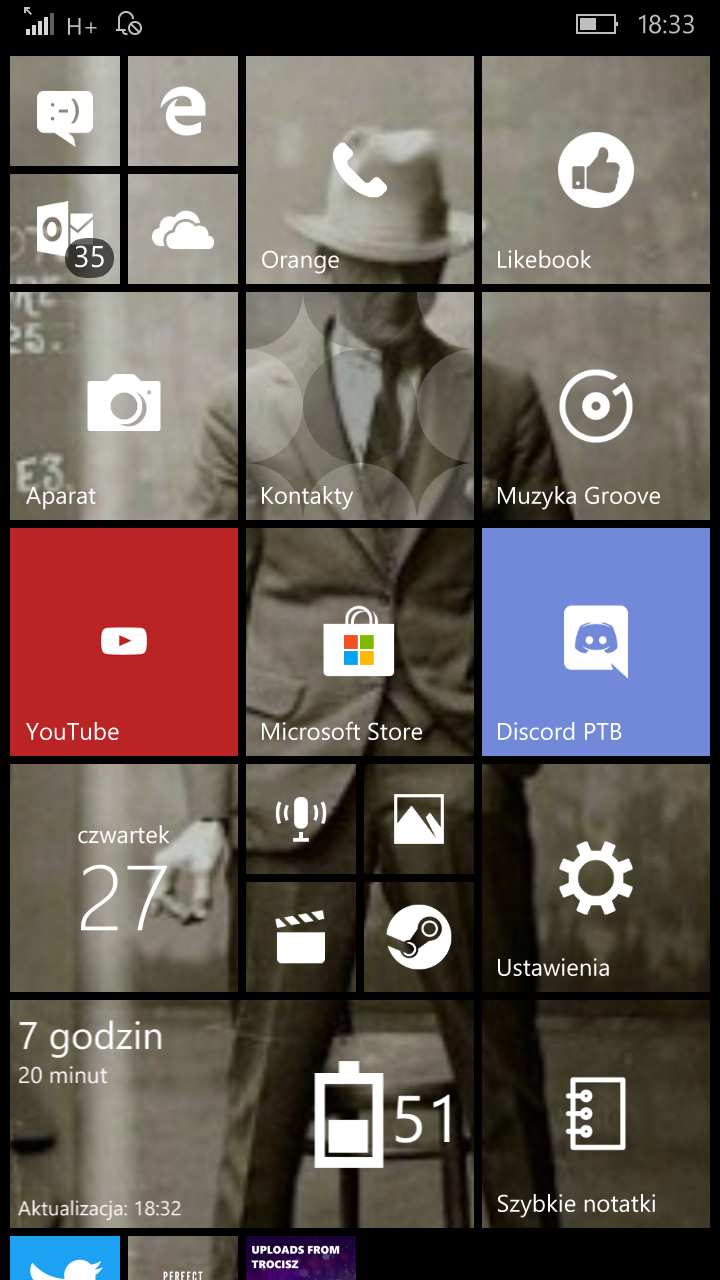This screenshot has height=1280, width=720.
Task: Open the Photos tile
Action: (419, 819)
